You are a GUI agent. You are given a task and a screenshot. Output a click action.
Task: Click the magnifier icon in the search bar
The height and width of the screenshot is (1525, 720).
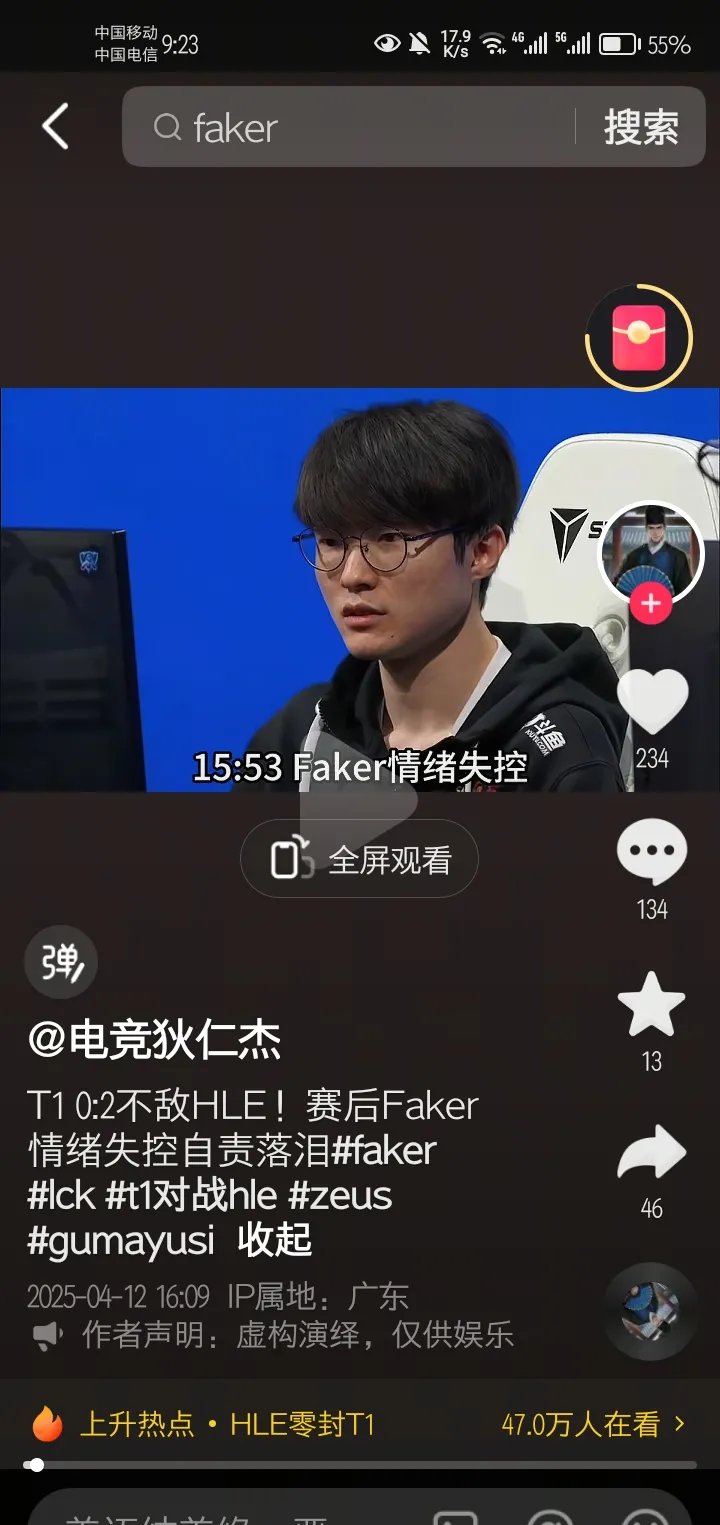(166, 127)
